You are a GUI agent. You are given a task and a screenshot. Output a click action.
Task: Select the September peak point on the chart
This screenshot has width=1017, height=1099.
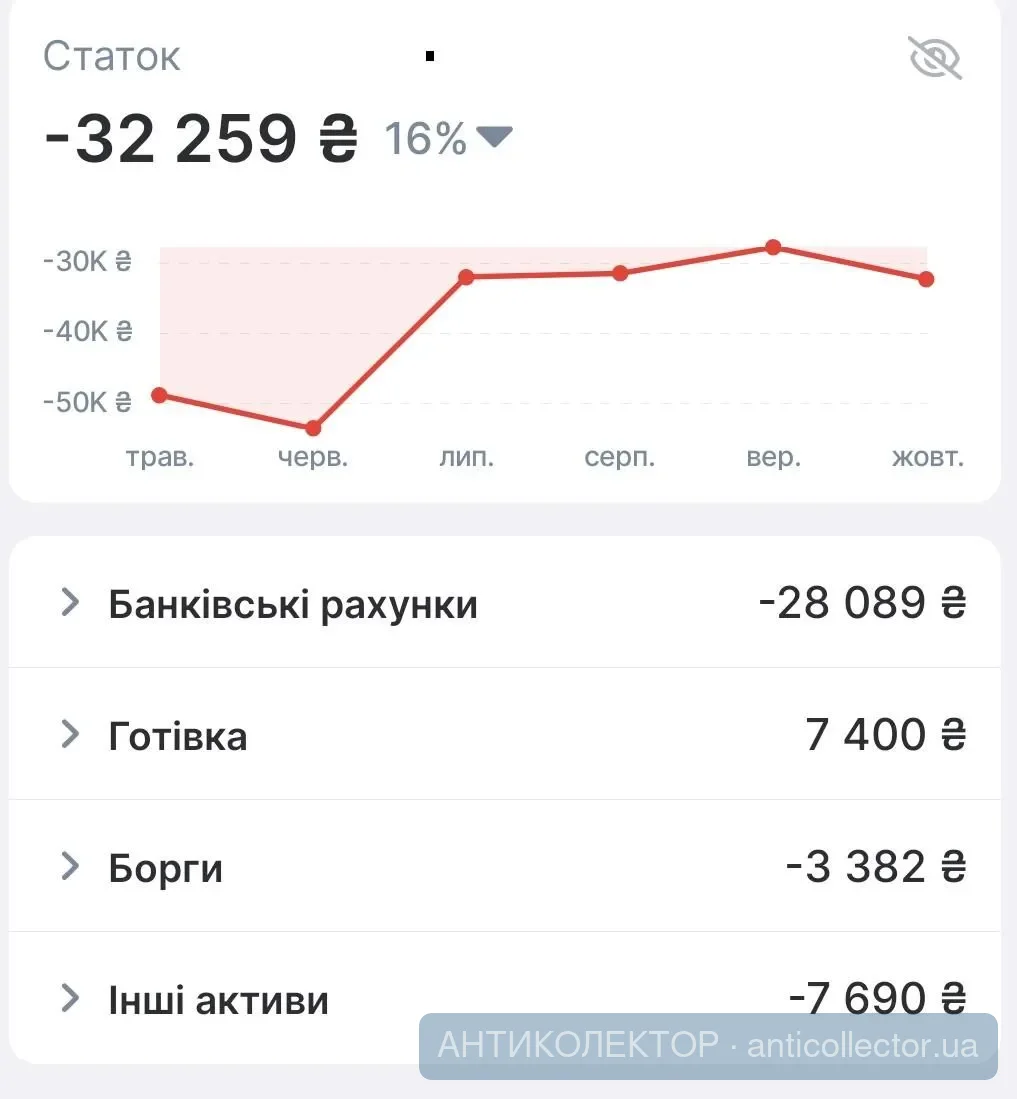(x=772, y=247)
